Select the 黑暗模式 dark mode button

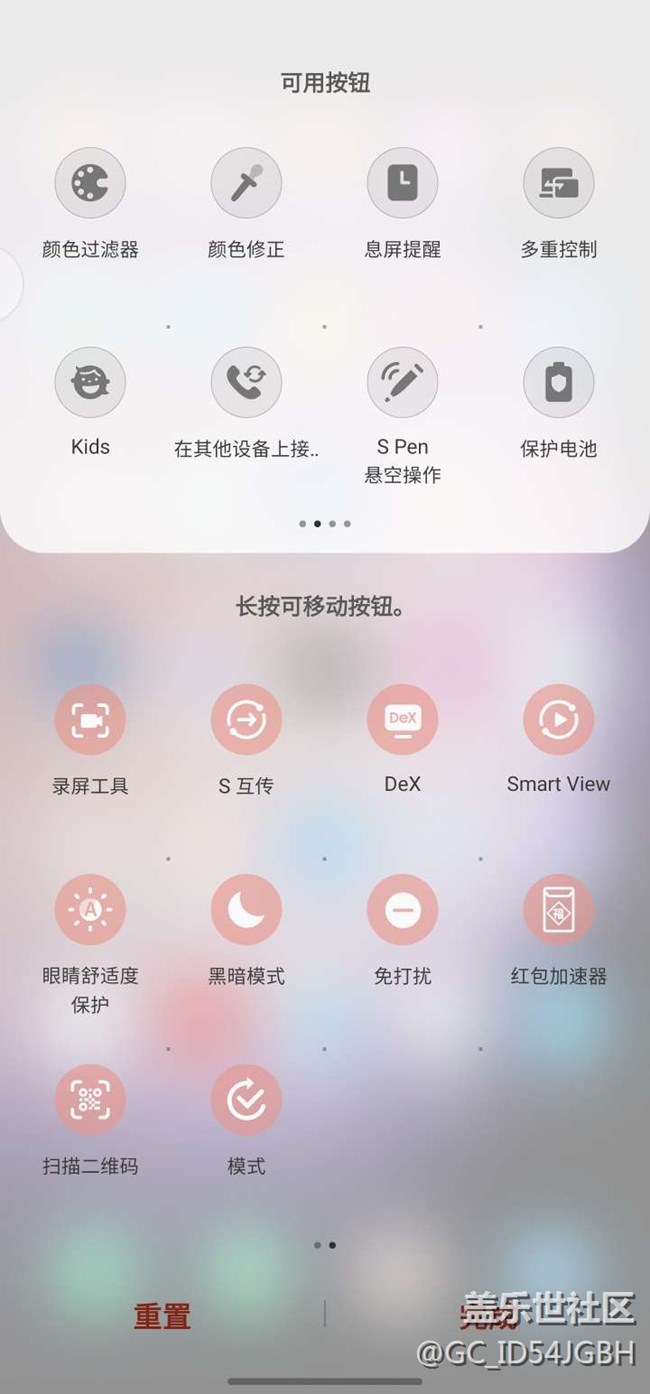pyautogui.click(x=246, y=910)
